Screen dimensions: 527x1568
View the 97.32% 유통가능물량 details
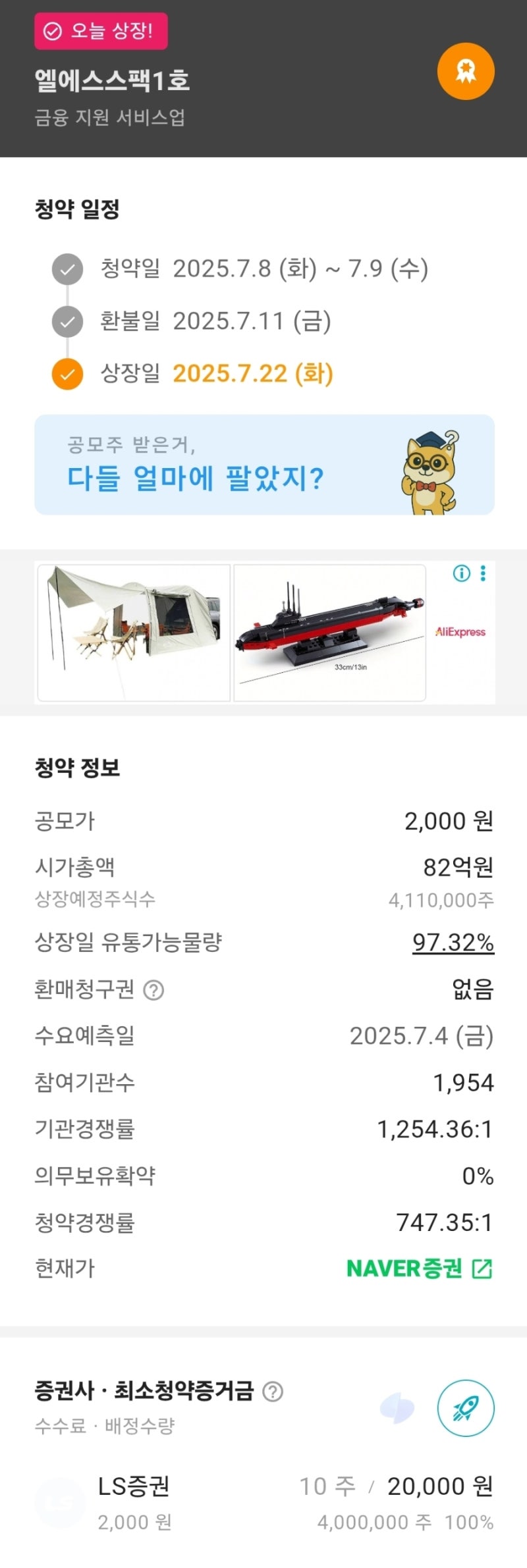tap(453, 943)
